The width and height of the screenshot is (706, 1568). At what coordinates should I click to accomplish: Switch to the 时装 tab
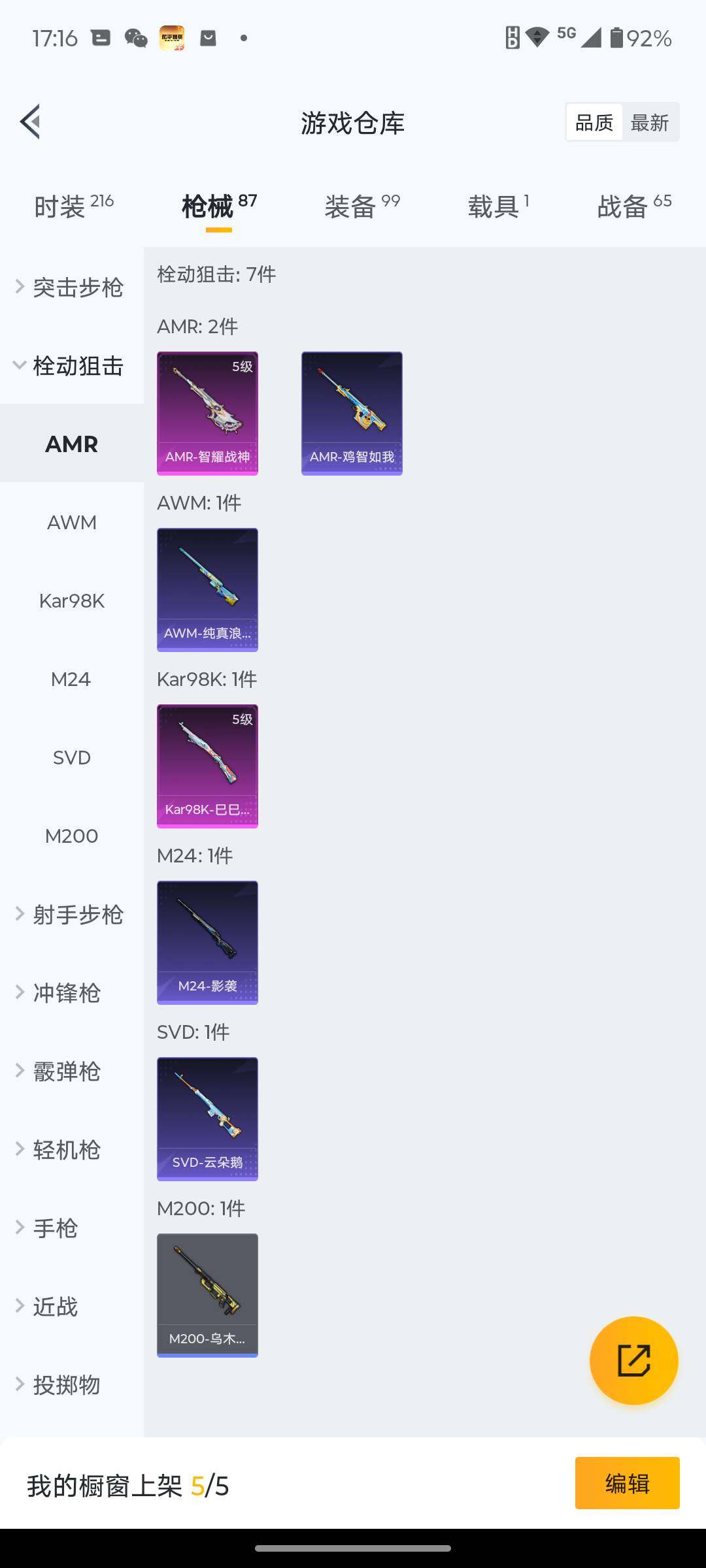pos(73,206)
